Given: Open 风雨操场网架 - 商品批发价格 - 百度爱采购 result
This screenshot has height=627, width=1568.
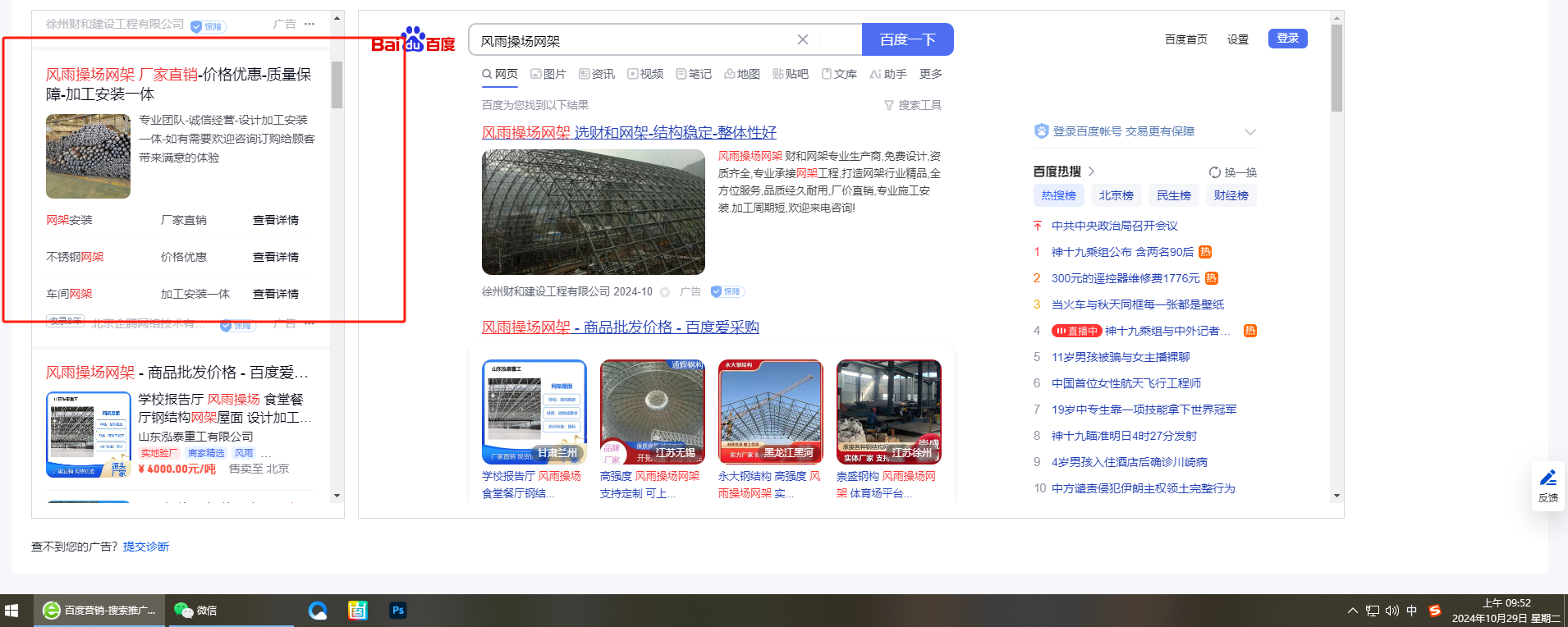Looking at the screenshot, I should pos(620,327).
